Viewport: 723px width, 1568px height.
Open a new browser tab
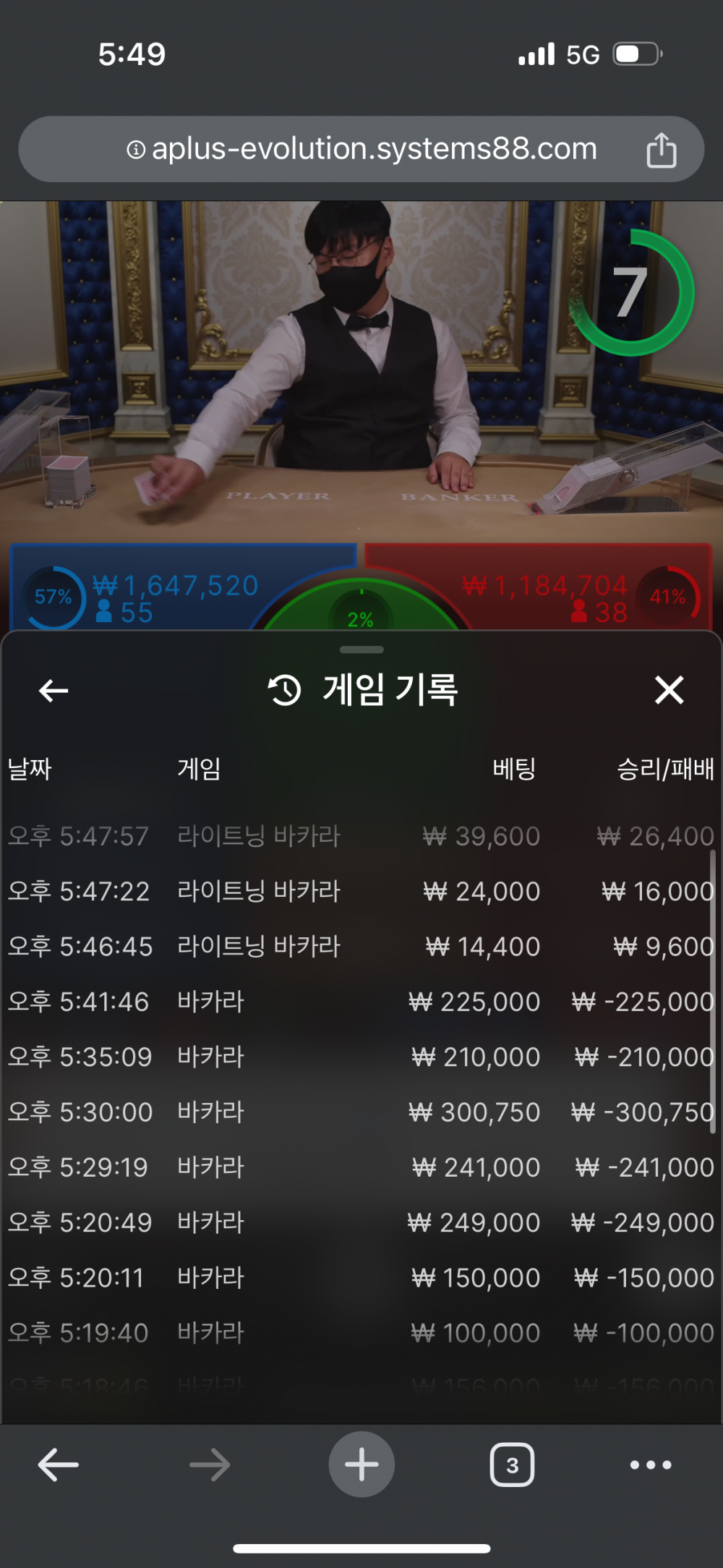[361, 1465]
